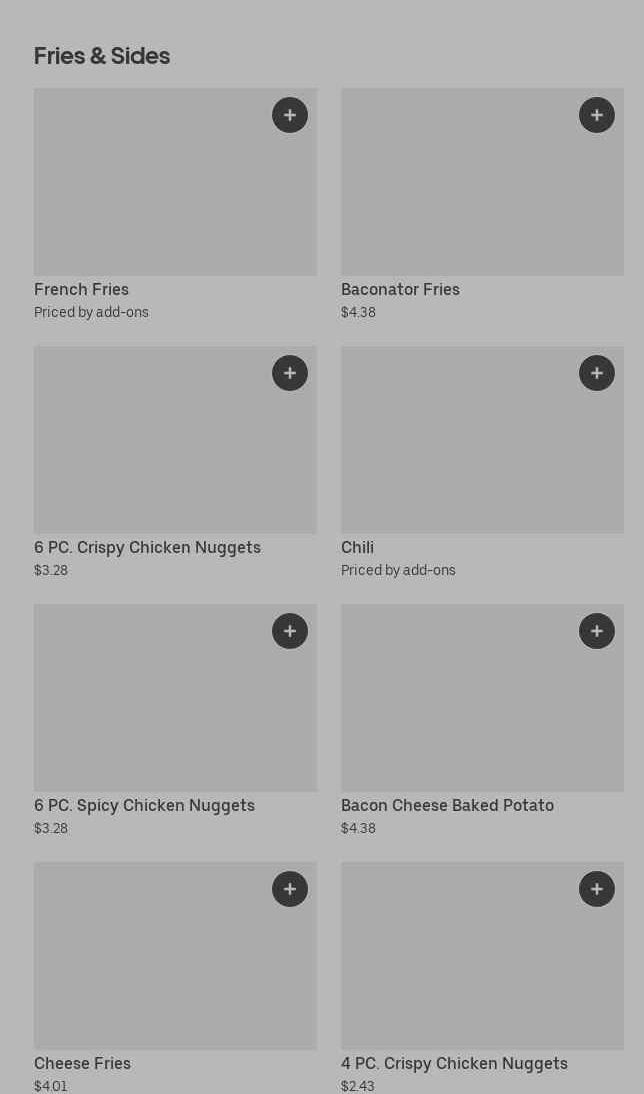Add Bacon Cheese Baked Potato to cart
This screenshot has height=1094, width=644.
pyautogui.click(x=597, y=631)
